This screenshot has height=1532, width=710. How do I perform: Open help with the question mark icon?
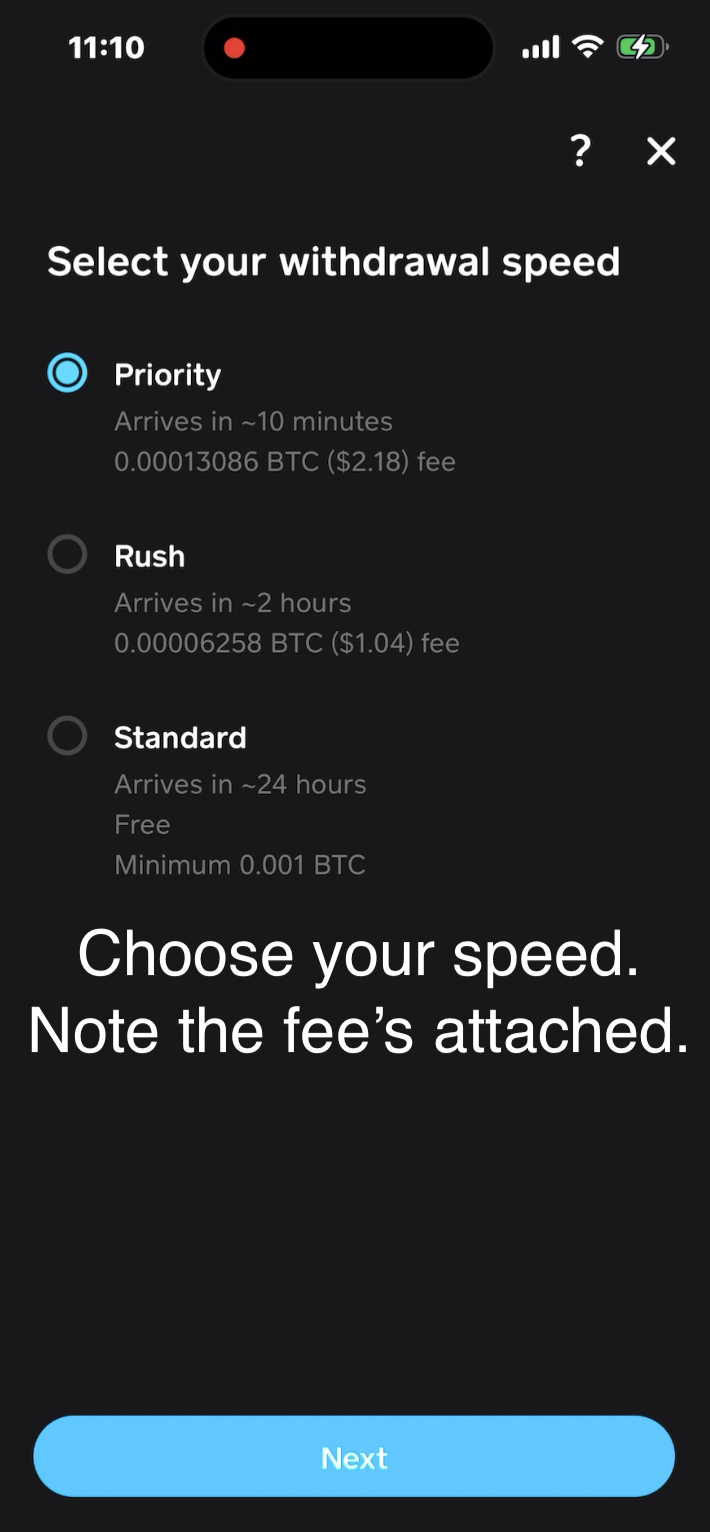click(x=580, y=151)
